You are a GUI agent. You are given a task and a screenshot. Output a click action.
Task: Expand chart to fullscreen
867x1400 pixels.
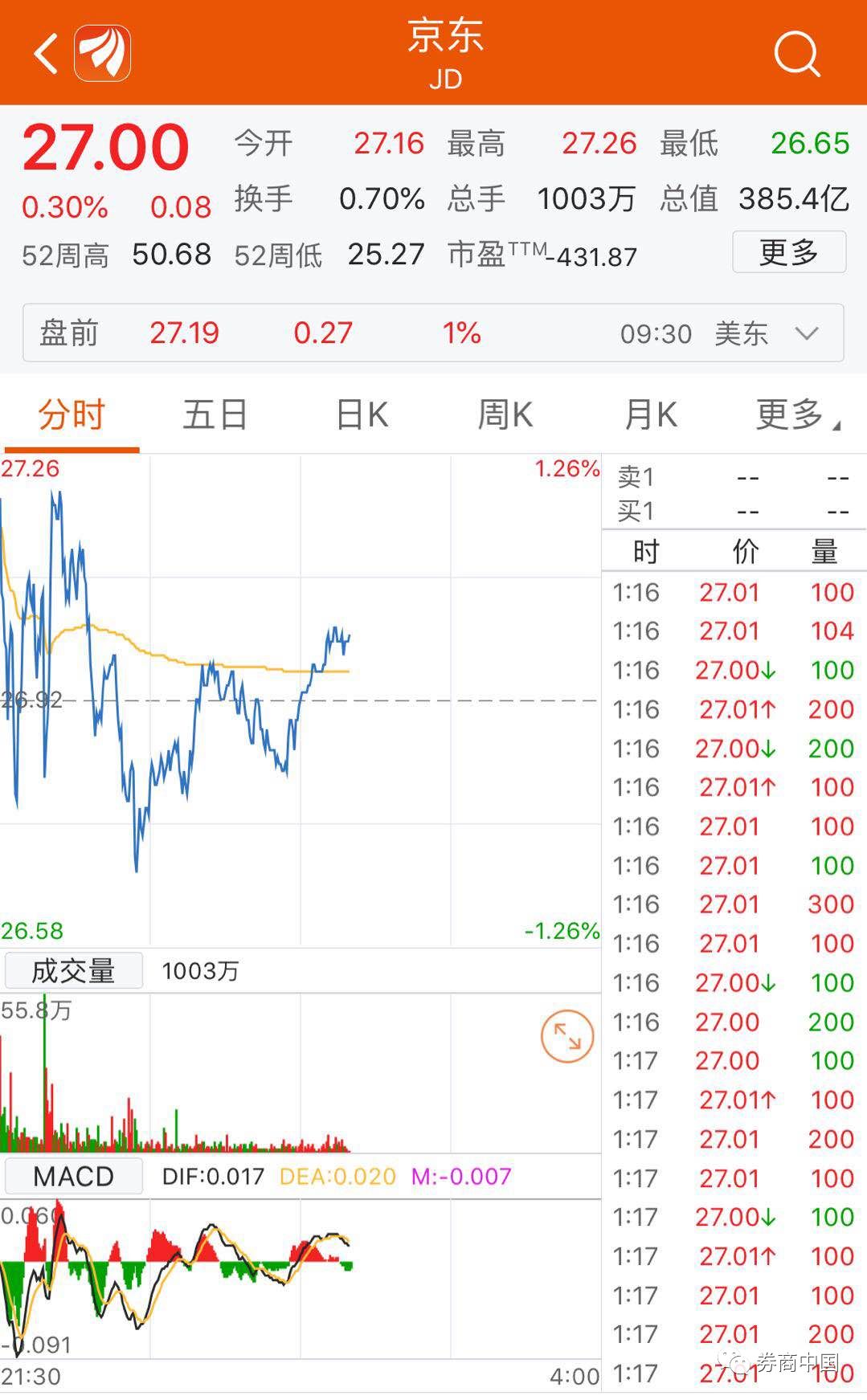coord(567,1036)
